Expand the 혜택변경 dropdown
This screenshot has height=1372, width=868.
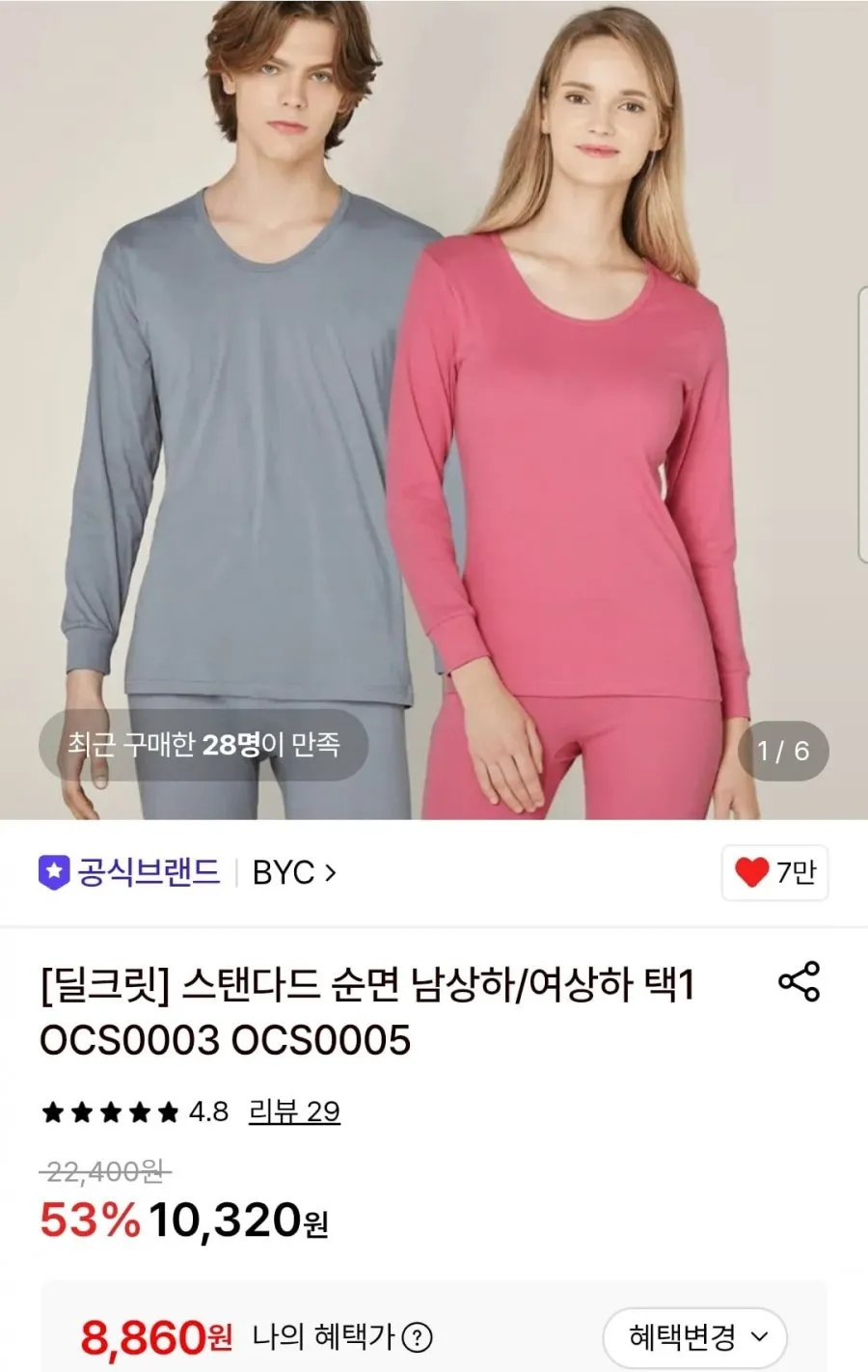pos(694,1337)
